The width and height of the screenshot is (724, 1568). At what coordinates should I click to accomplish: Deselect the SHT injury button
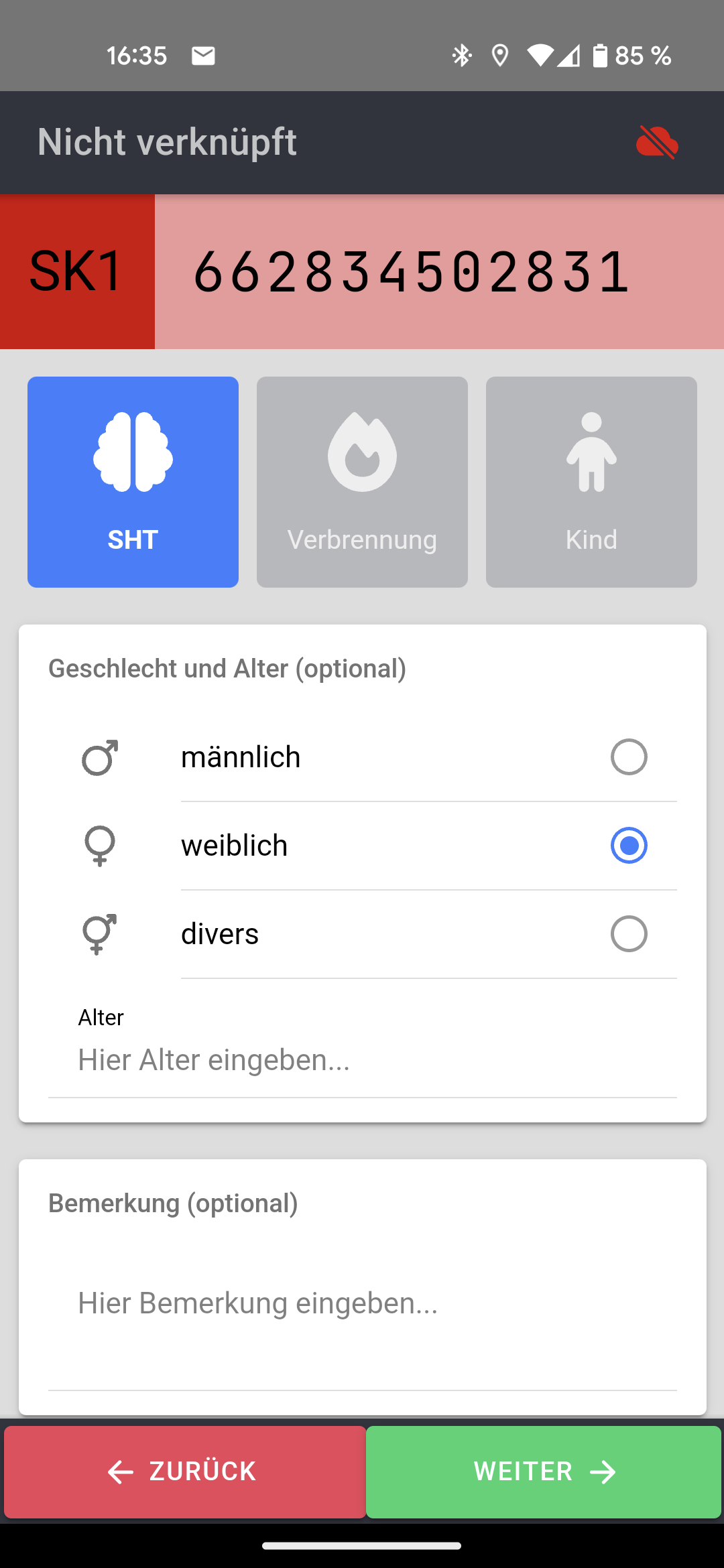click(133, 482)
